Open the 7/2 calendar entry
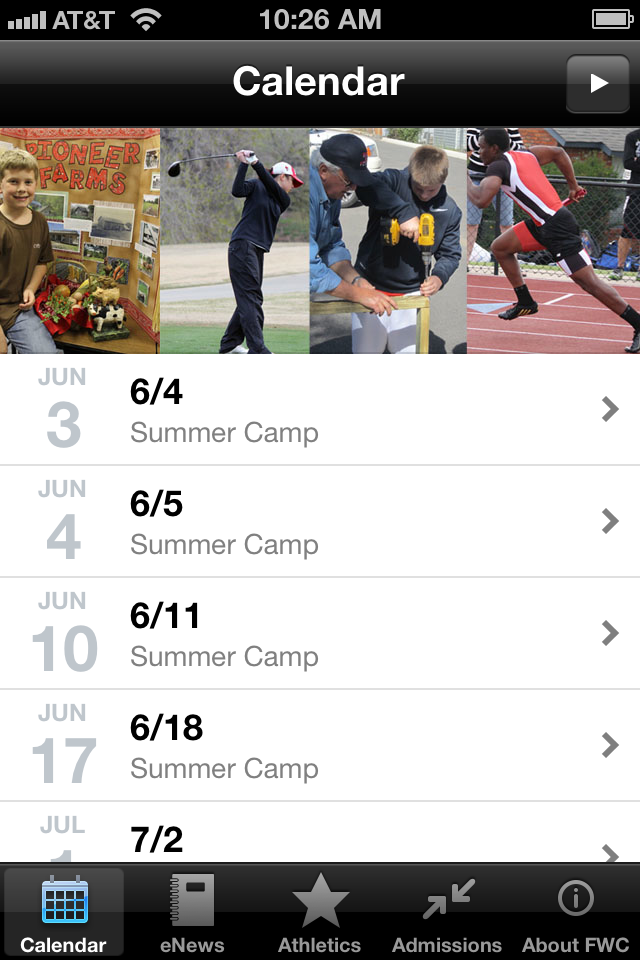The height and width of the screenshot is (960, 640). [x=320, y=838]
